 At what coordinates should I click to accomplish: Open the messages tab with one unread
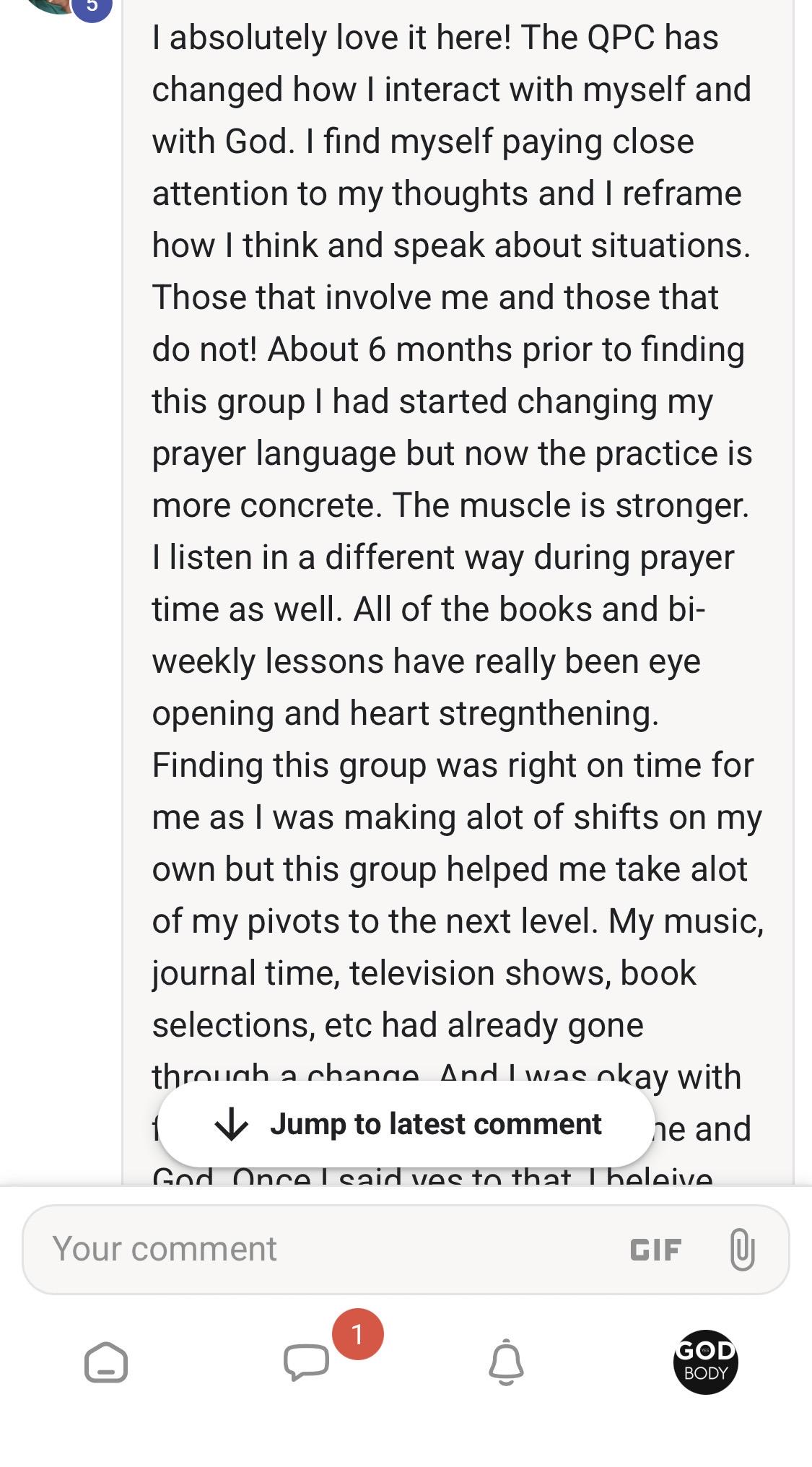point(307,1362)
